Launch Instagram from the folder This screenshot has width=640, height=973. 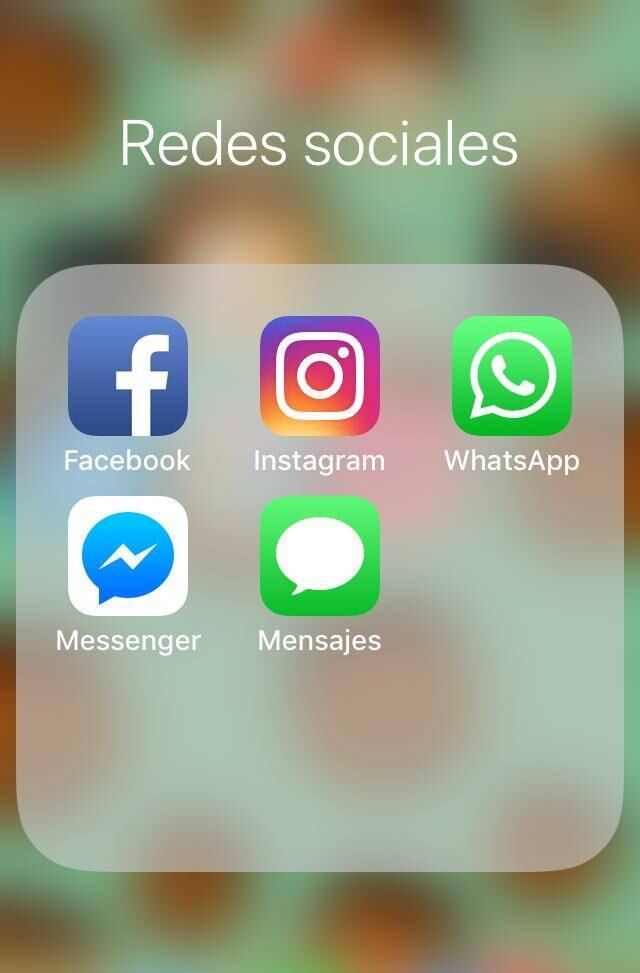click(x=320, y=376)
